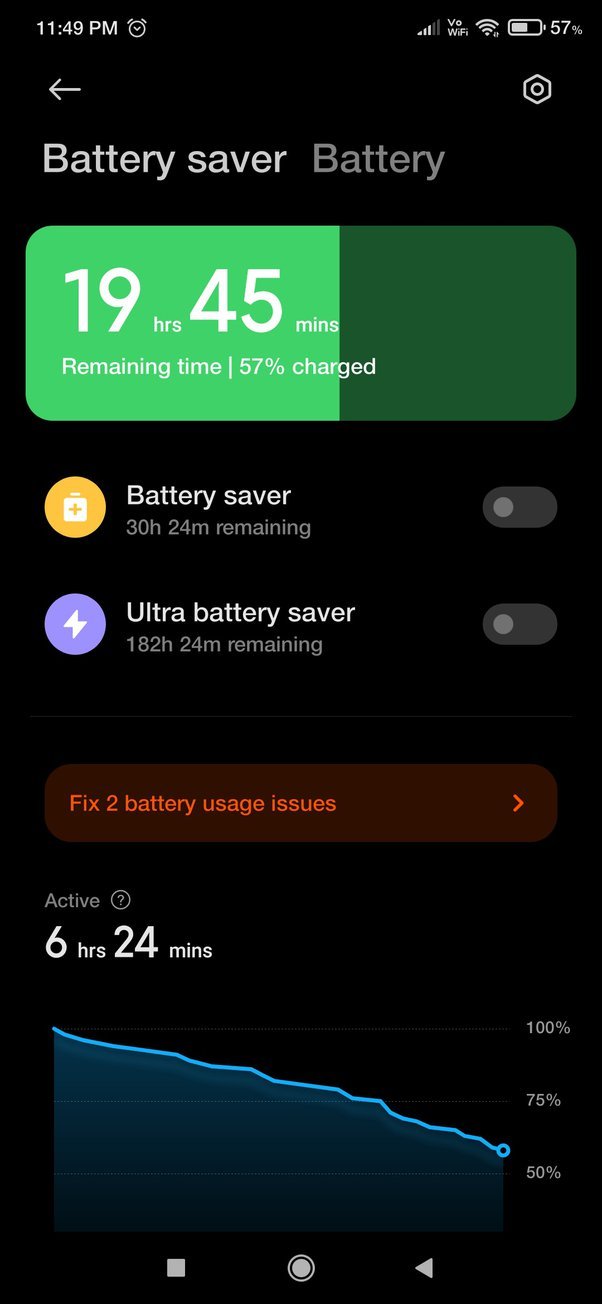Go back using the top arrow
This screenshot has height=1304, width=602.
pyautogui.click(x=64, y=90)
